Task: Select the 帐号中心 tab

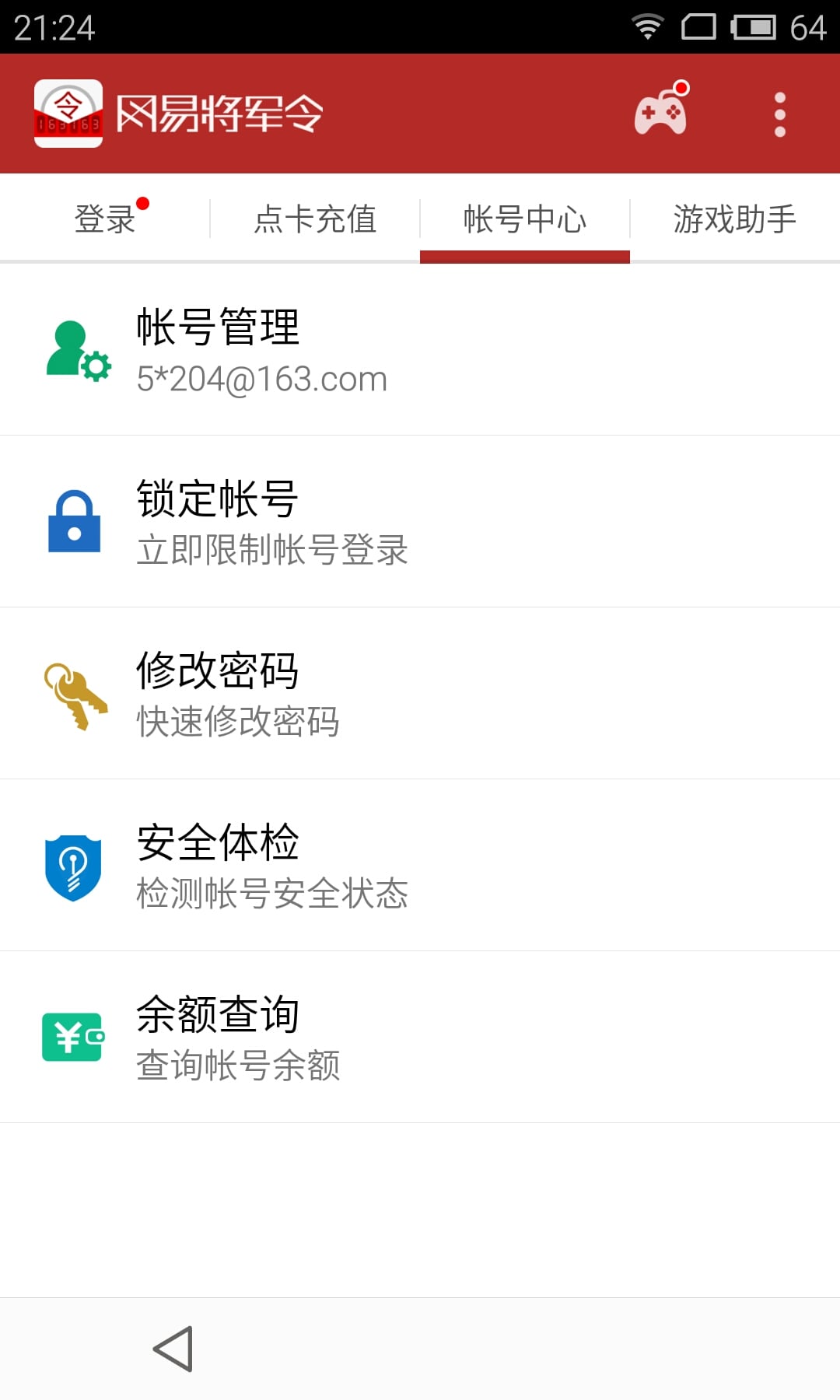Action: pyautogui.click(x=525, y=219)
